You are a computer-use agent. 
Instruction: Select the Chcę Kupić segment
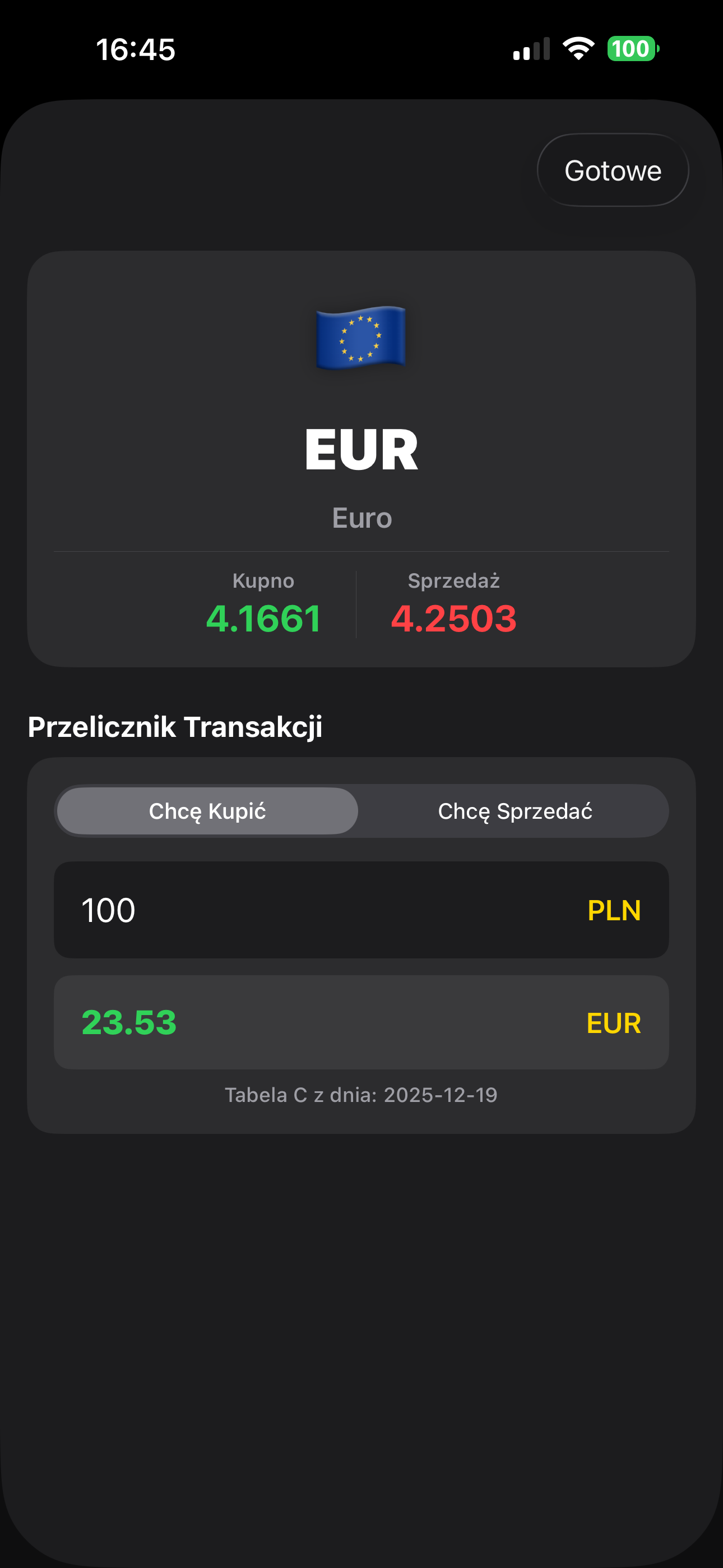(x=207, y=811)
